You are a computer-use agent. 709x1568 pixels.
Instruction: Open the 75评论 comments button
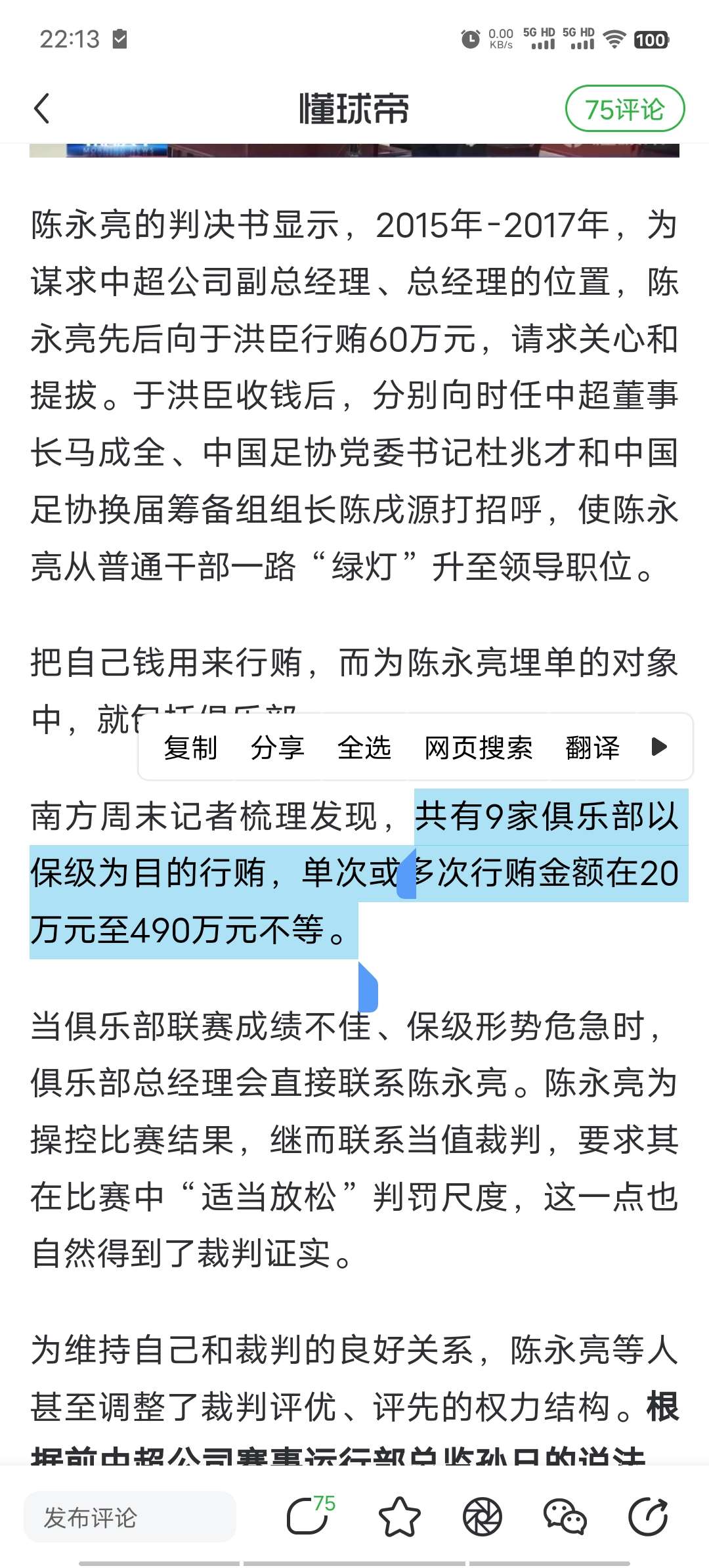[x=624, y=109]
